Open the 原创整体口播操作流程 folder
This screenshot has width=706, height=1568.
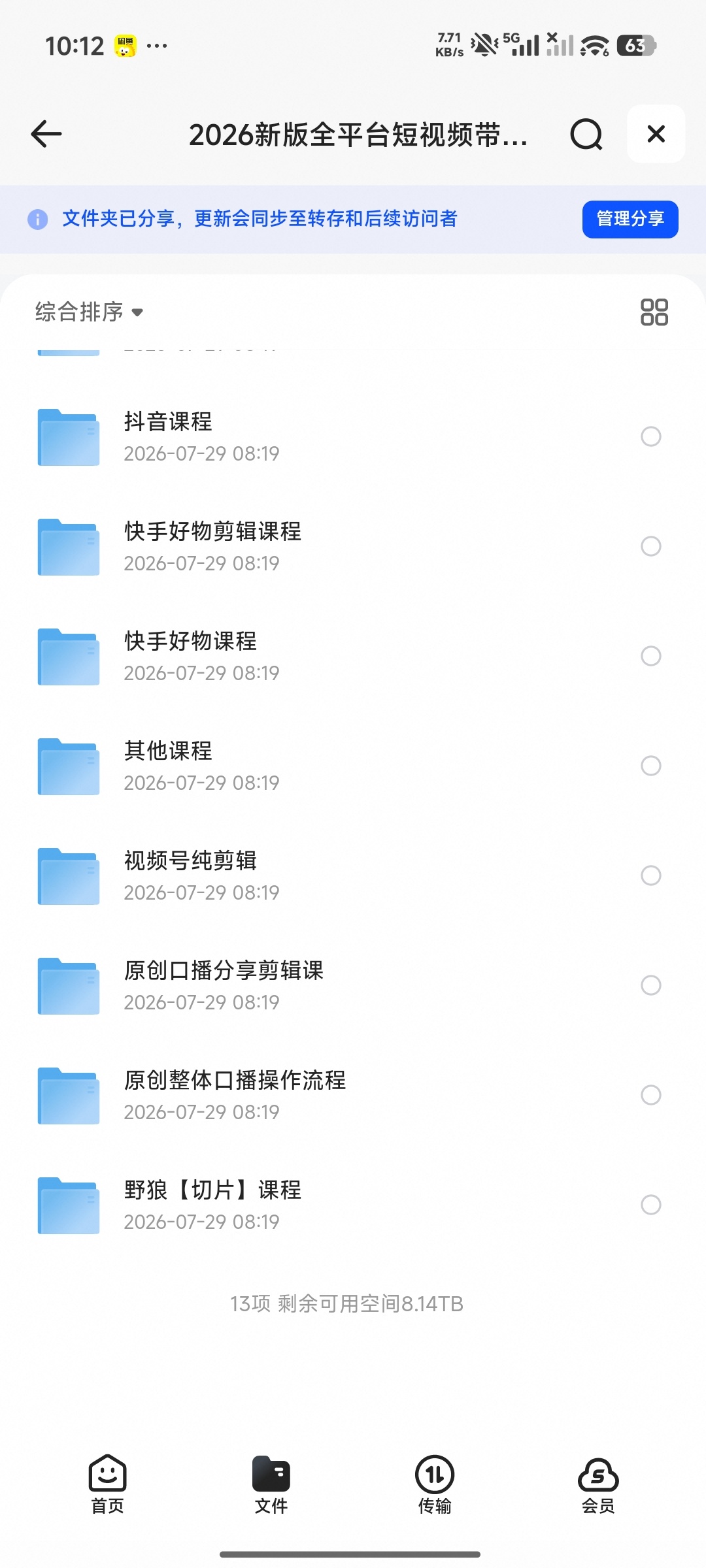point(353,1095)
